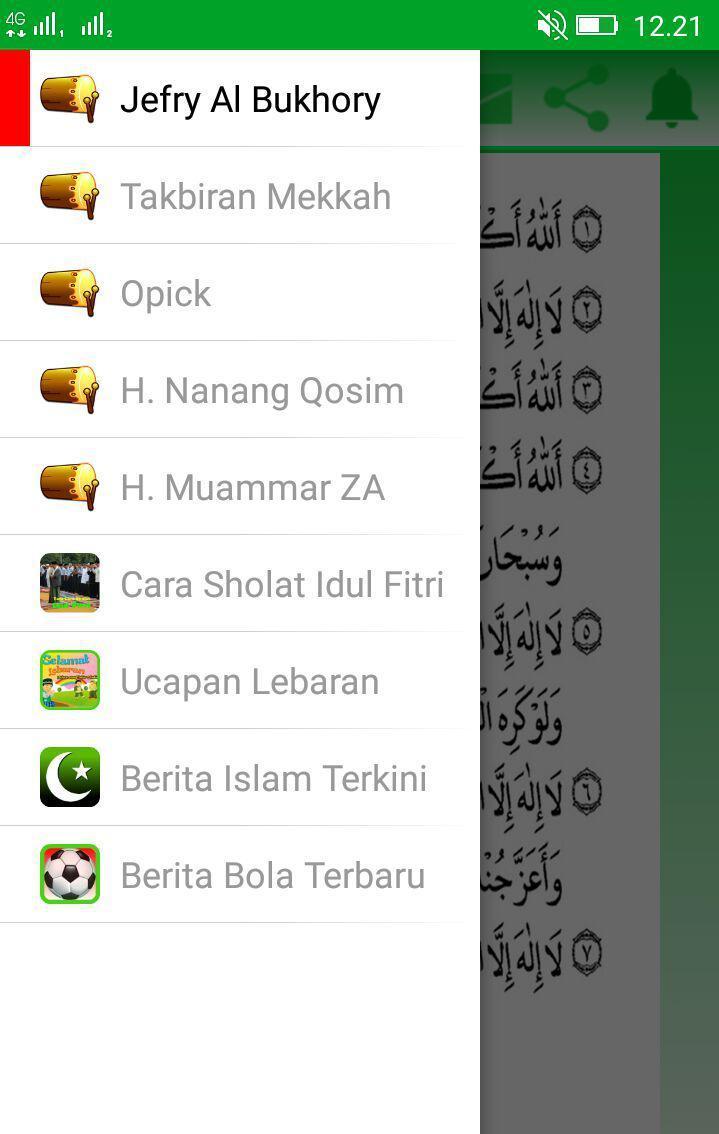This screenshot has width=719, height=1134.
Task: Open Ucapan Lebaran
Action: point(249,682)
